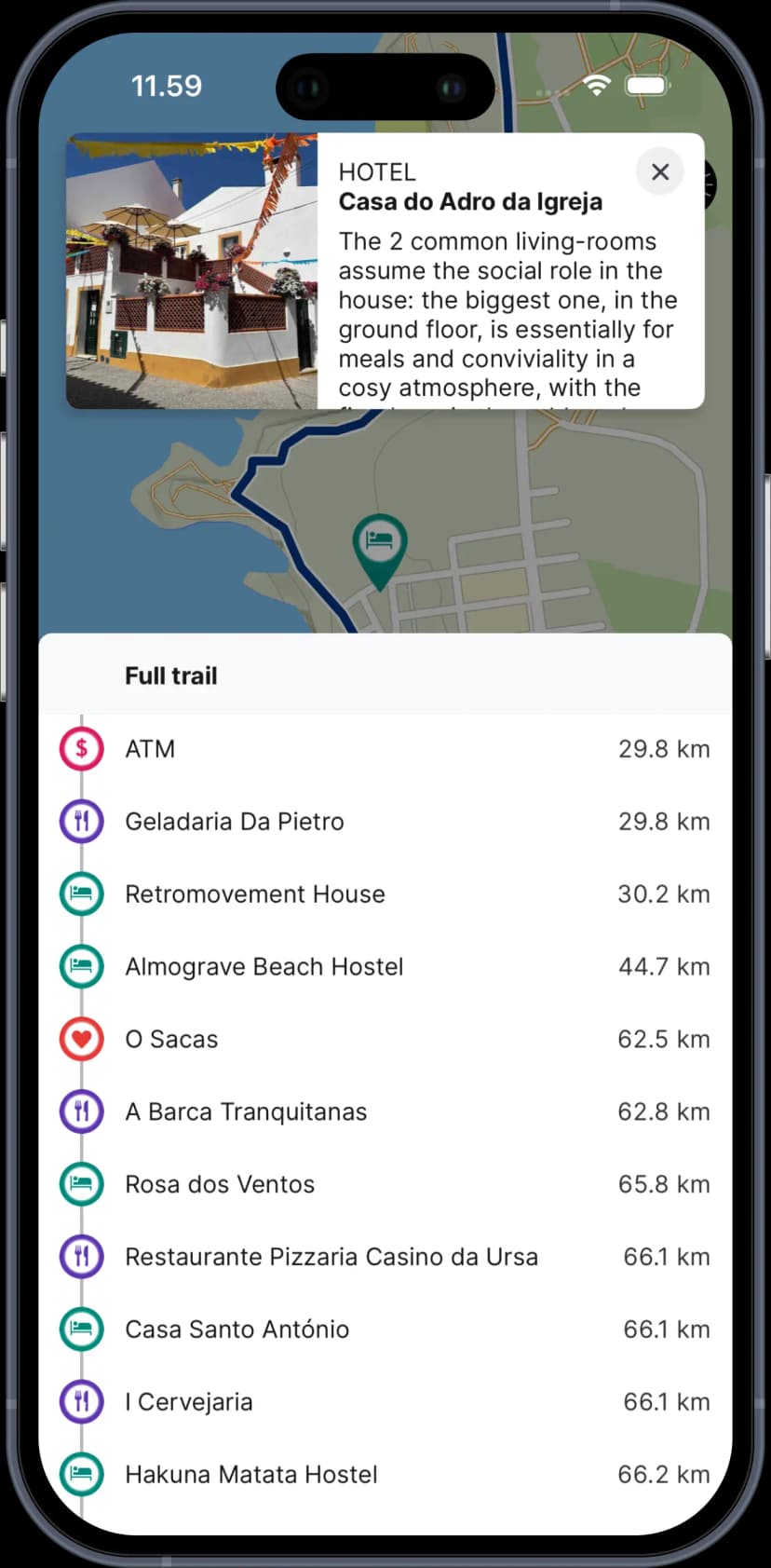This screenshot has width=771, height=1568.
Task: Select Casa Santo António row
Action: pyautogui.click(x=384, y=1329)
